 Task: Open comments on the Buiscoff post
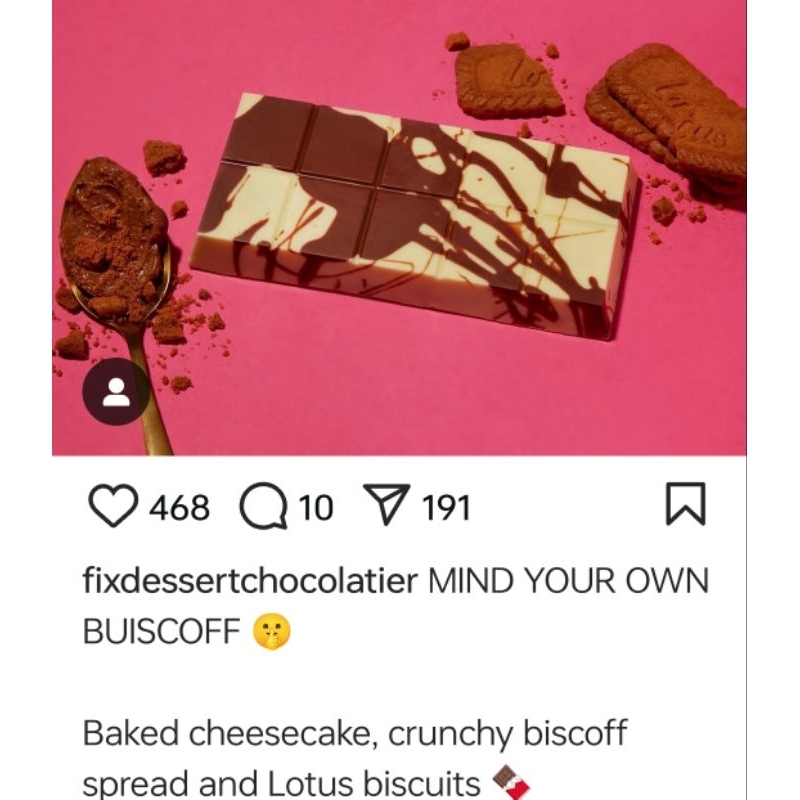click(262, 507)
